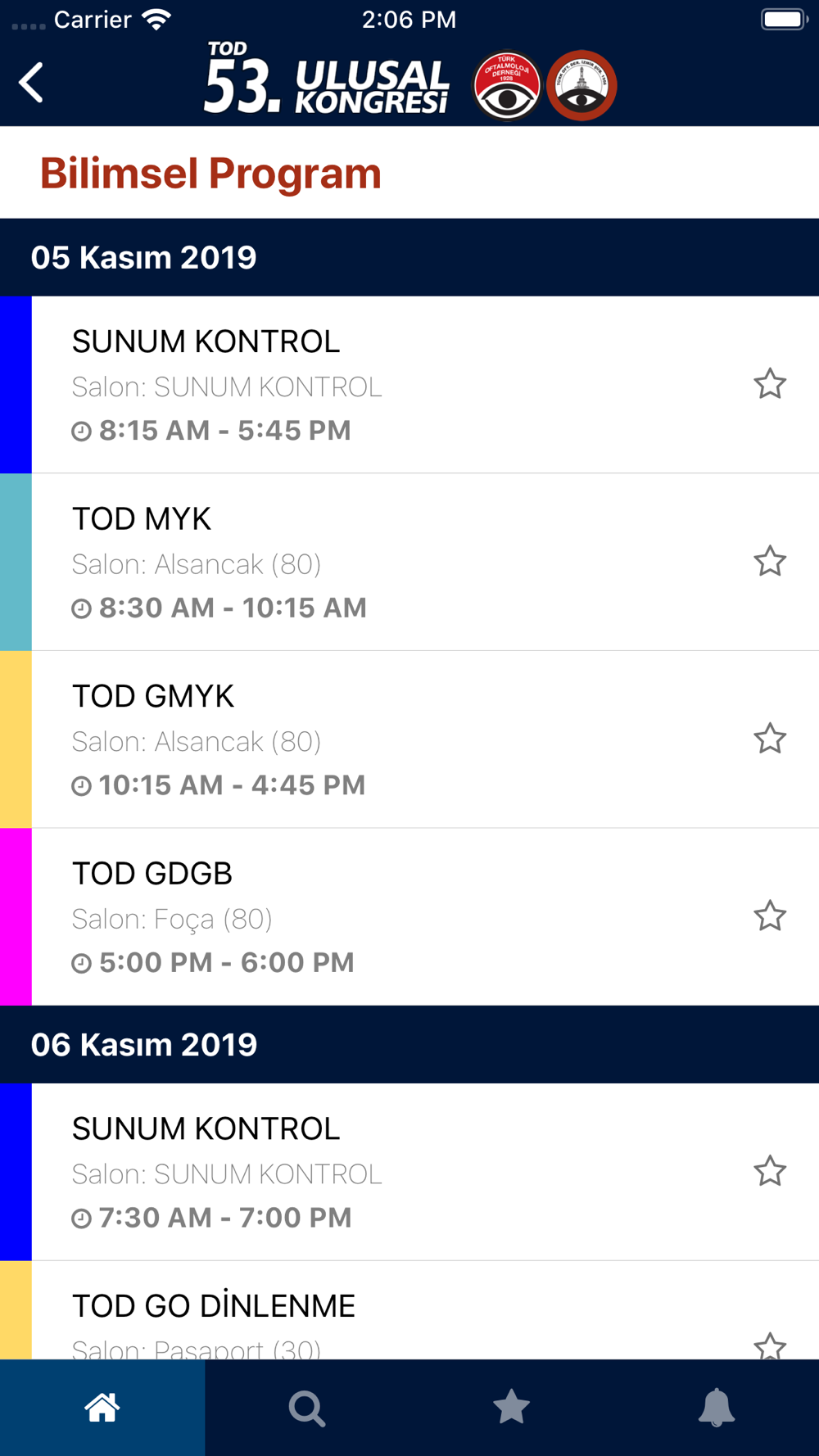Go back using the header arrow
This screenshot has width=819, height=1456.
[31, 83]
